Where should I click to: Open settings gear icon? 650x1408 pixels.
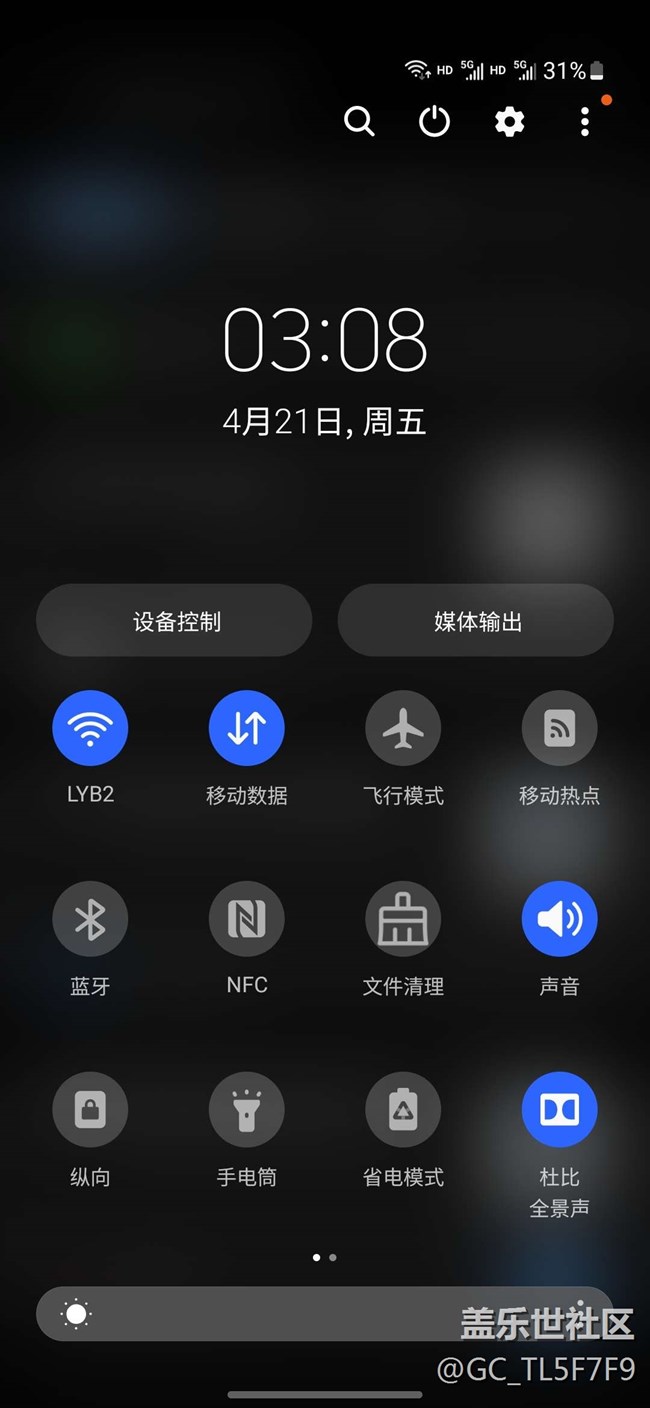point(509,122)
